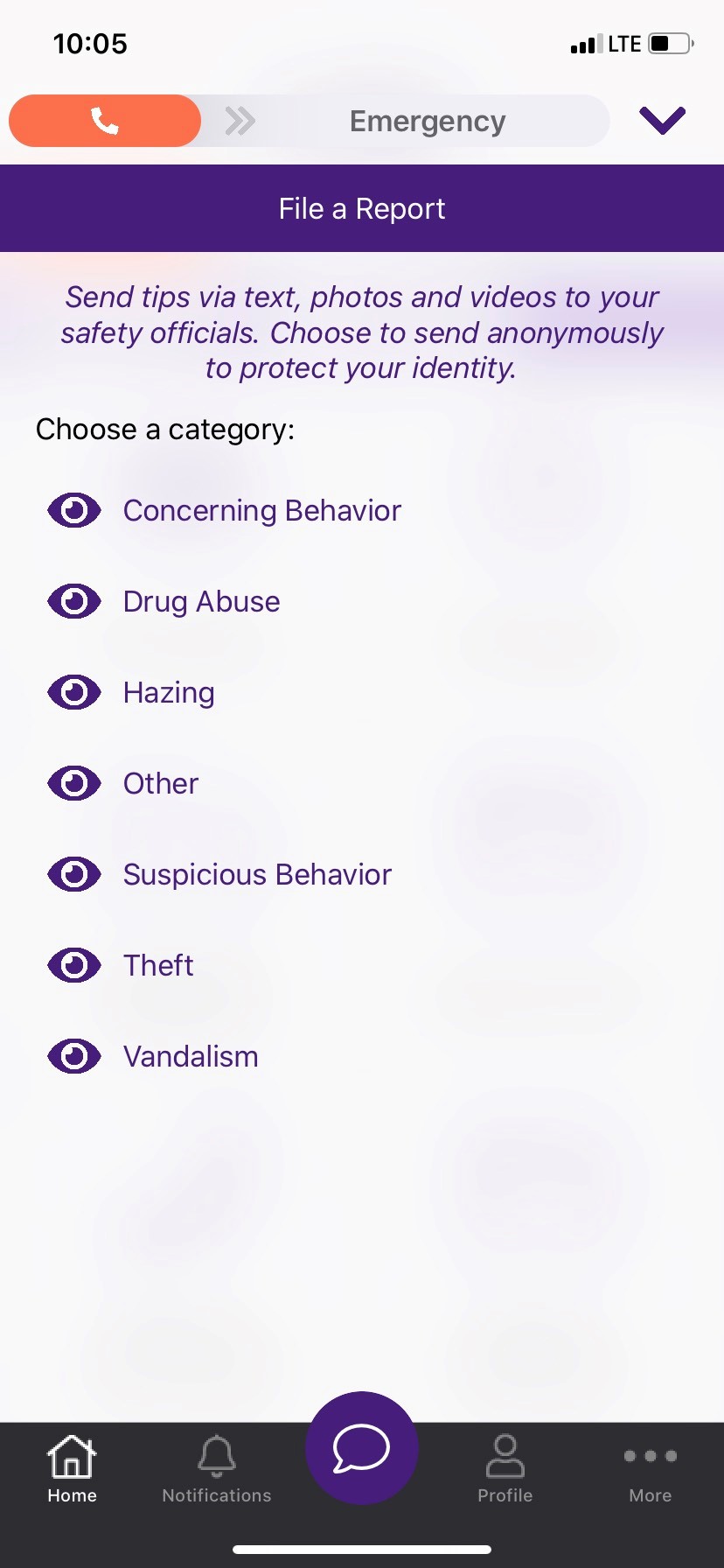Screen dimensions: 724x1568
Task: Select the Concerning Behavior category
Action: 261,510
